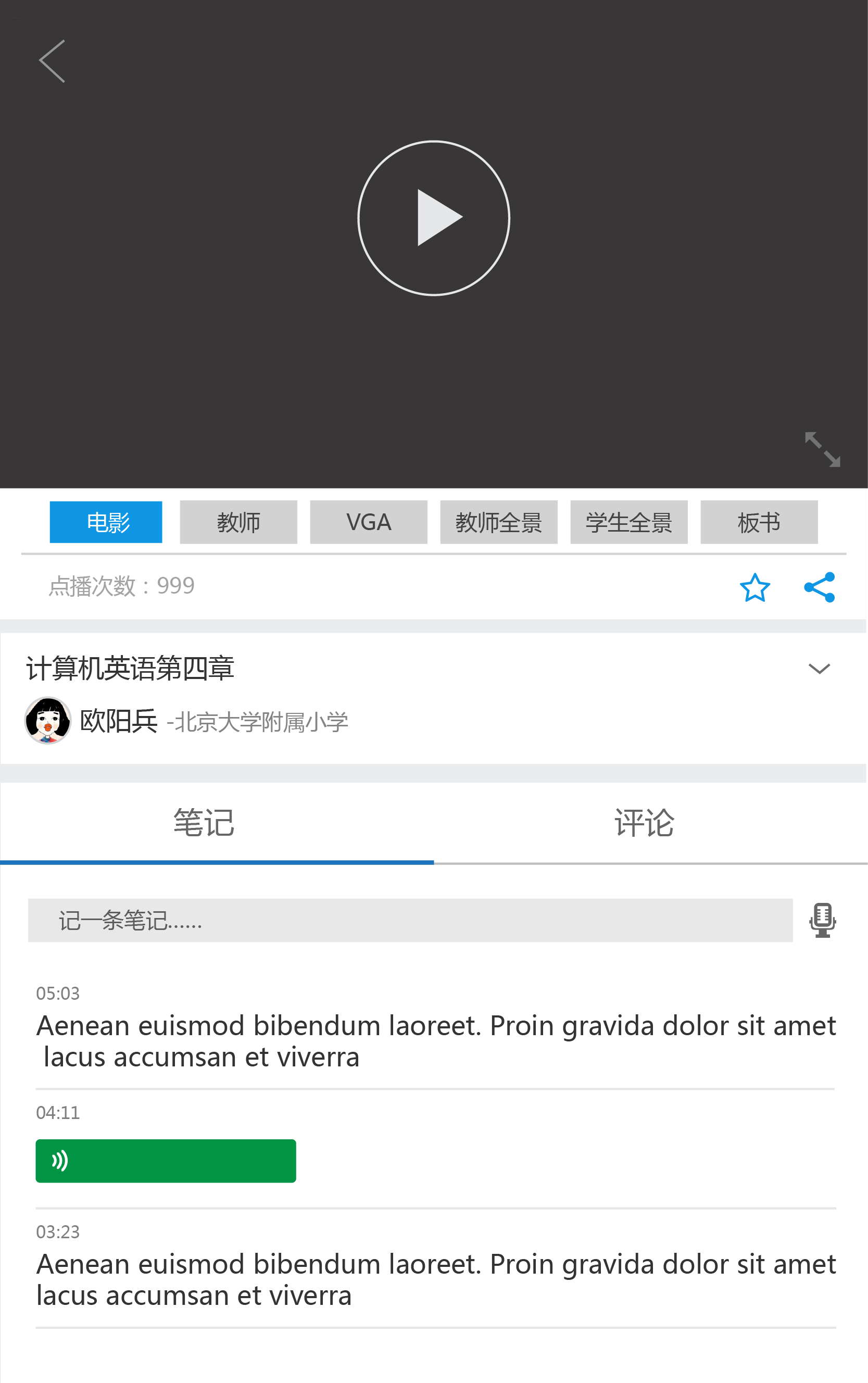Open the 笔记 tab

[x=204, y=822]
